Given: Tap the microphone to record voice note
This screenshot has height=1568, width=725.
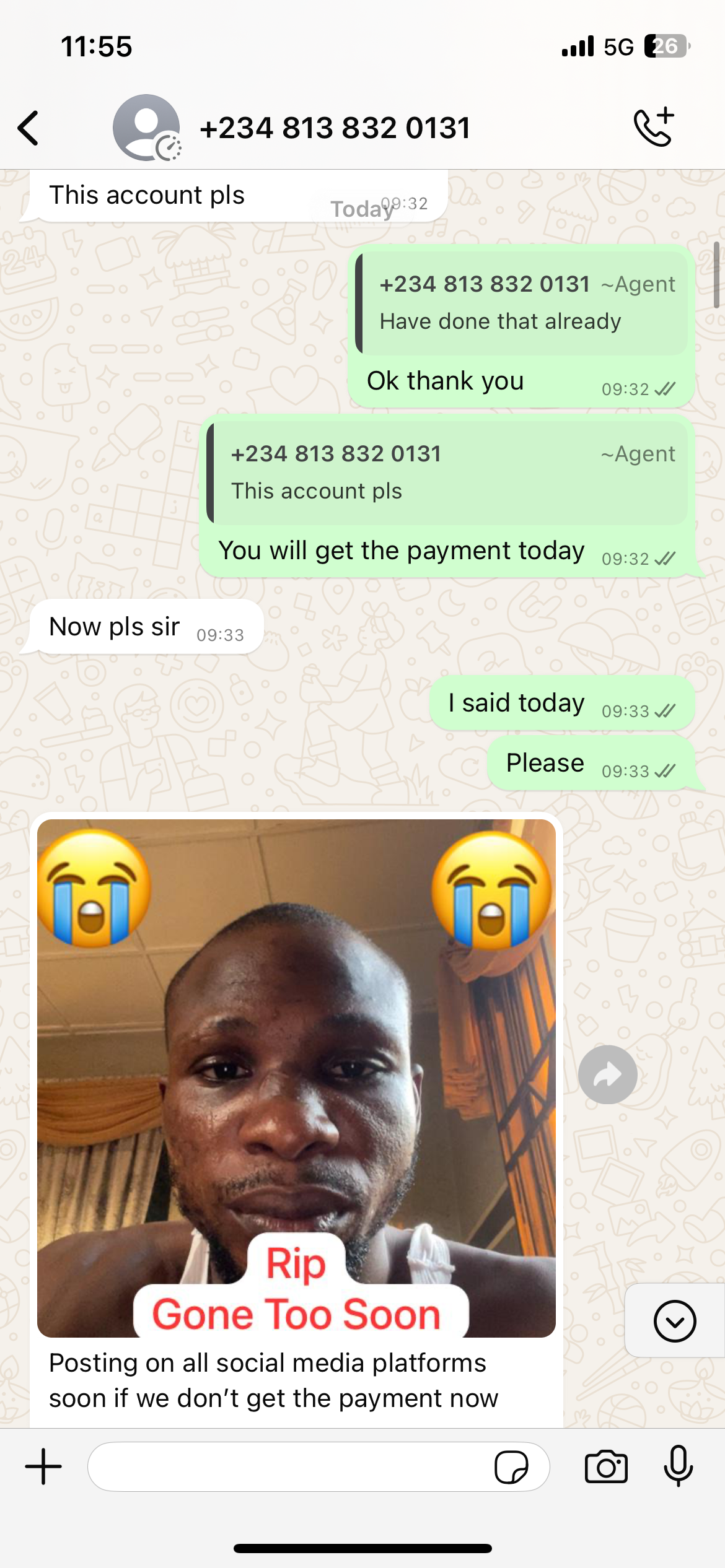Looking at the screenshot, I should tap(678, 1466).
